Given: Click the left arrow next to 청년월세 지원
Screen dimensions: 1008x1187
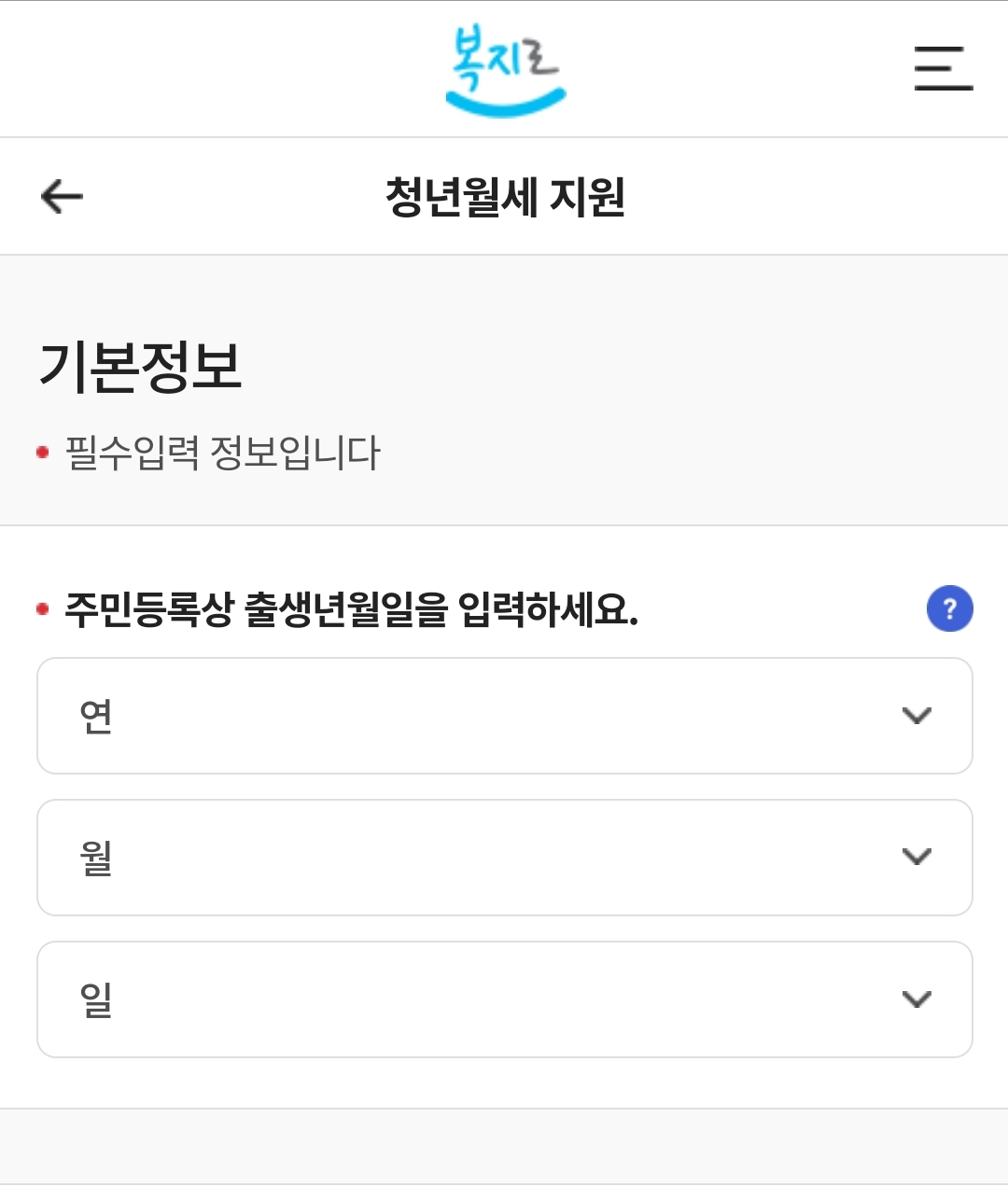Looking at the screenshot, I should tap(59, 196).
